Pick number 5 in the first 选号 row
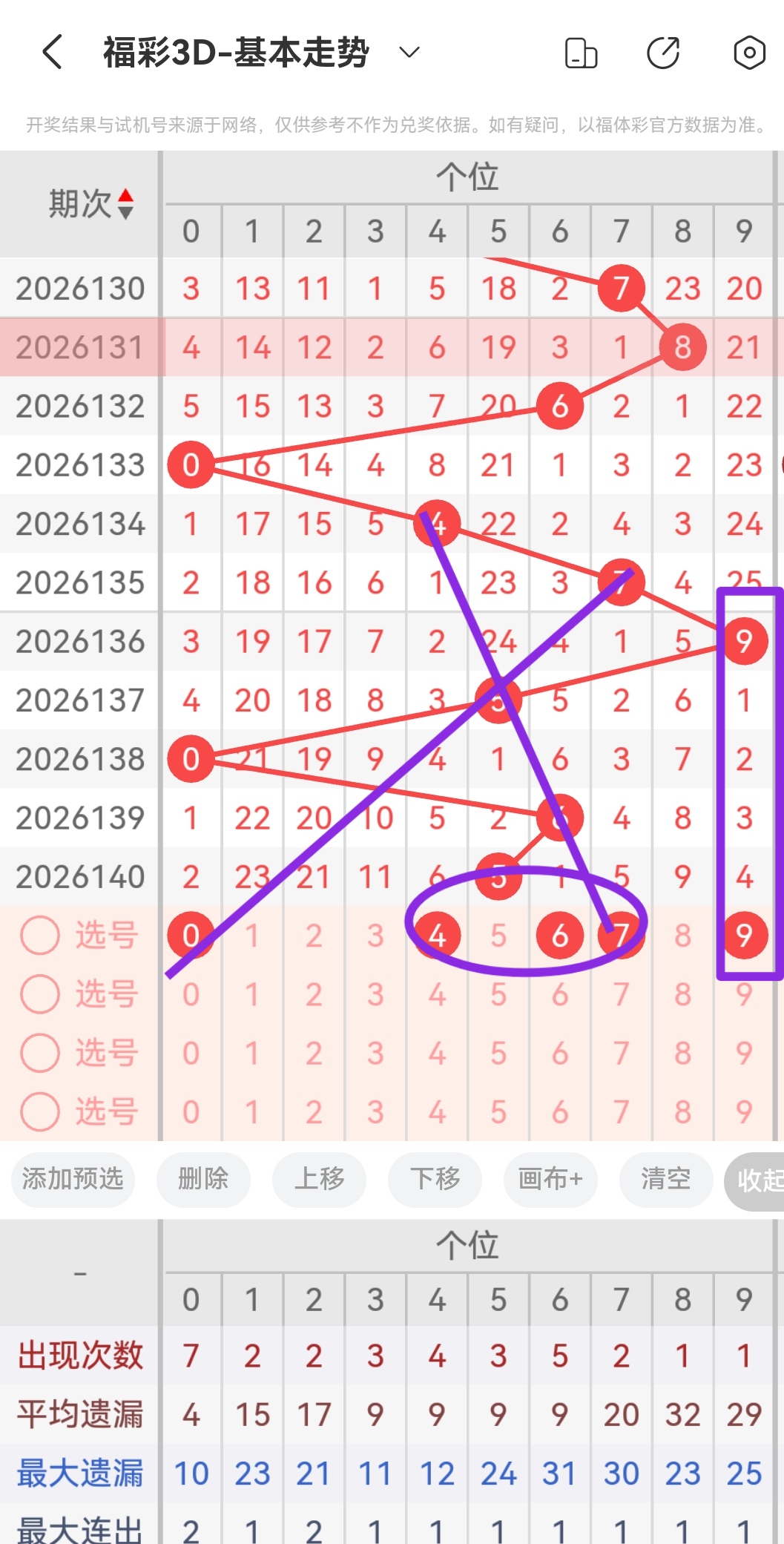The height and width of the screenshot is (1544, 784). click(x=498, y=936)
